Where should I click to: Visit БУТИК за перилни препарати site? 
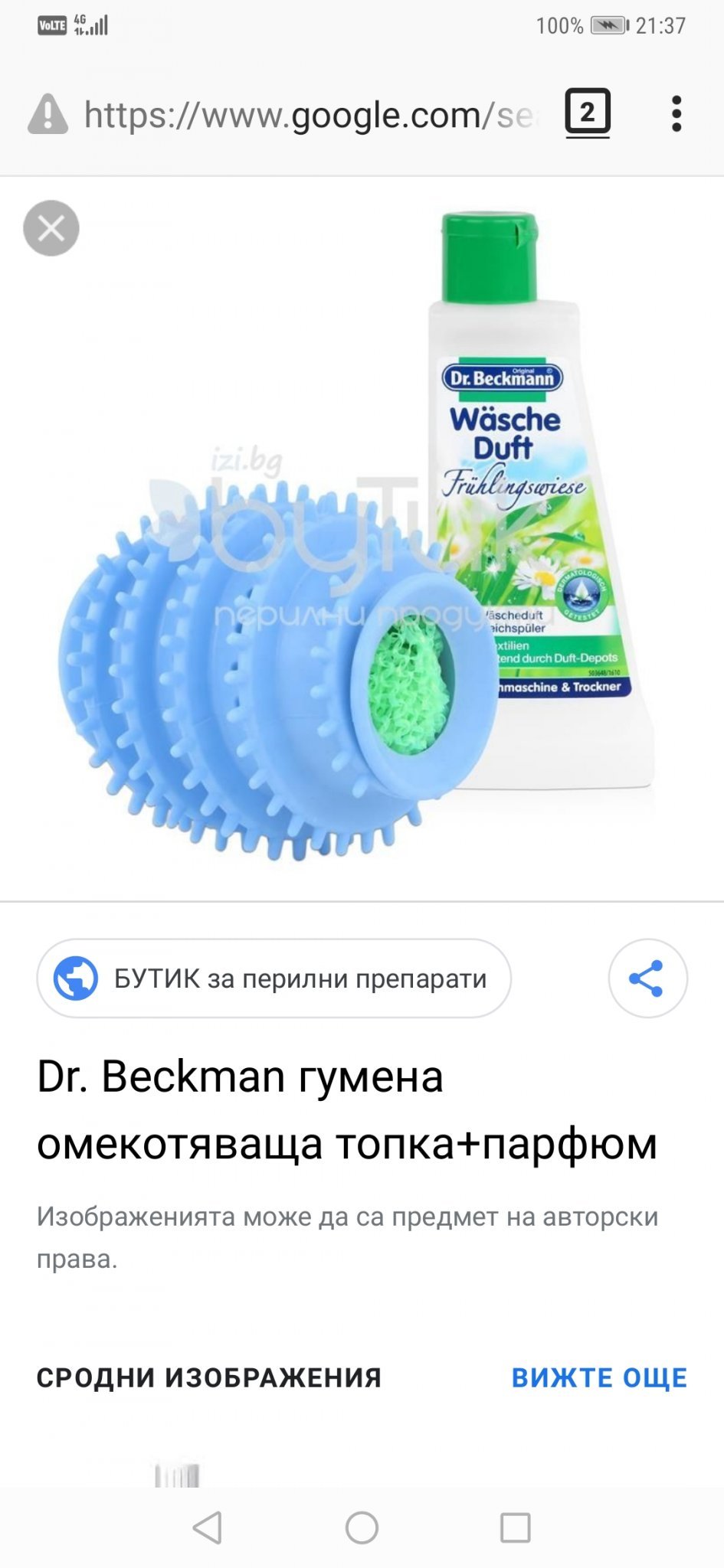274,978
